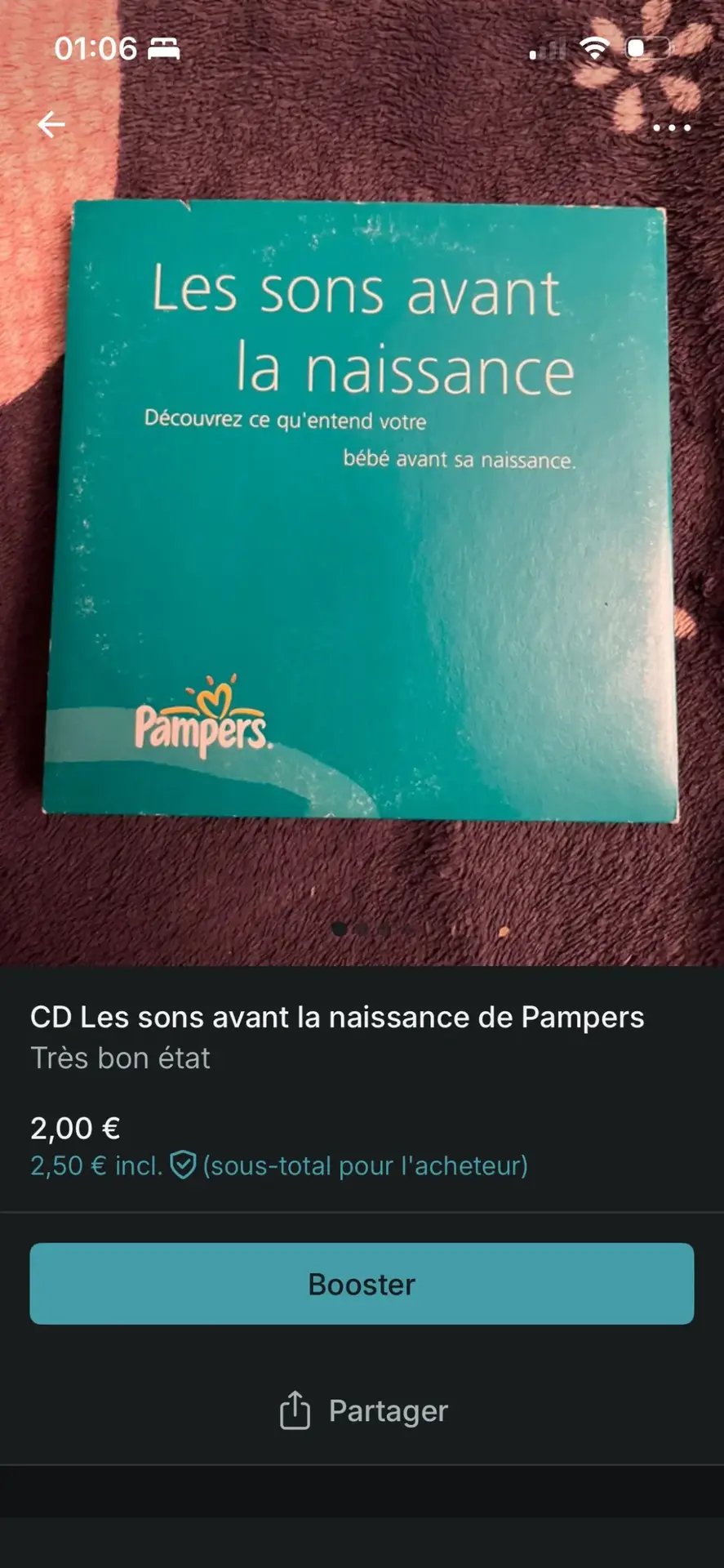Tap the Booster button
The image size is (724, 1568).
(x=362, y=1284)
